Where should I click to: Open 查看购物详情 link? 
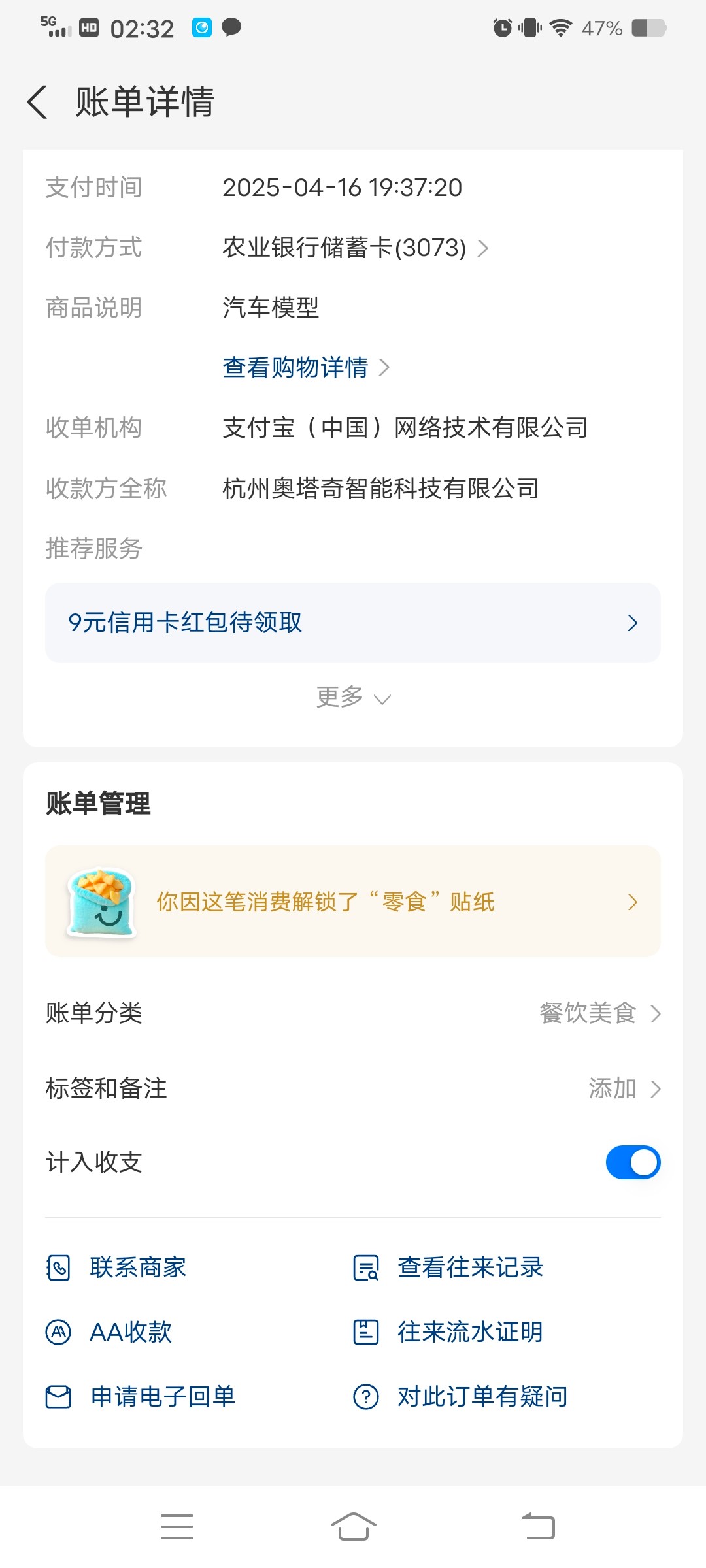(x=305, y=368)
